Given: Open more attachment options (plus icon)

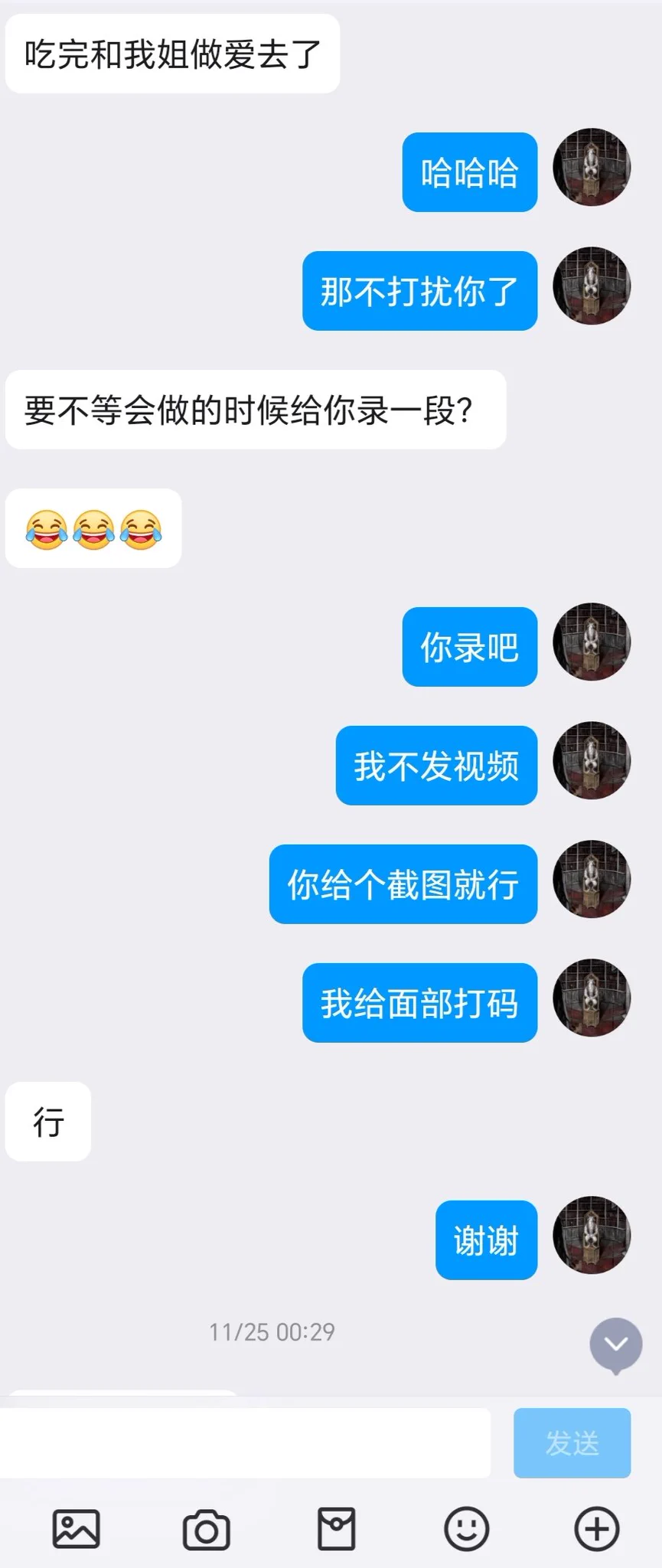Looking at the screenshot, I should (596, 1529).
